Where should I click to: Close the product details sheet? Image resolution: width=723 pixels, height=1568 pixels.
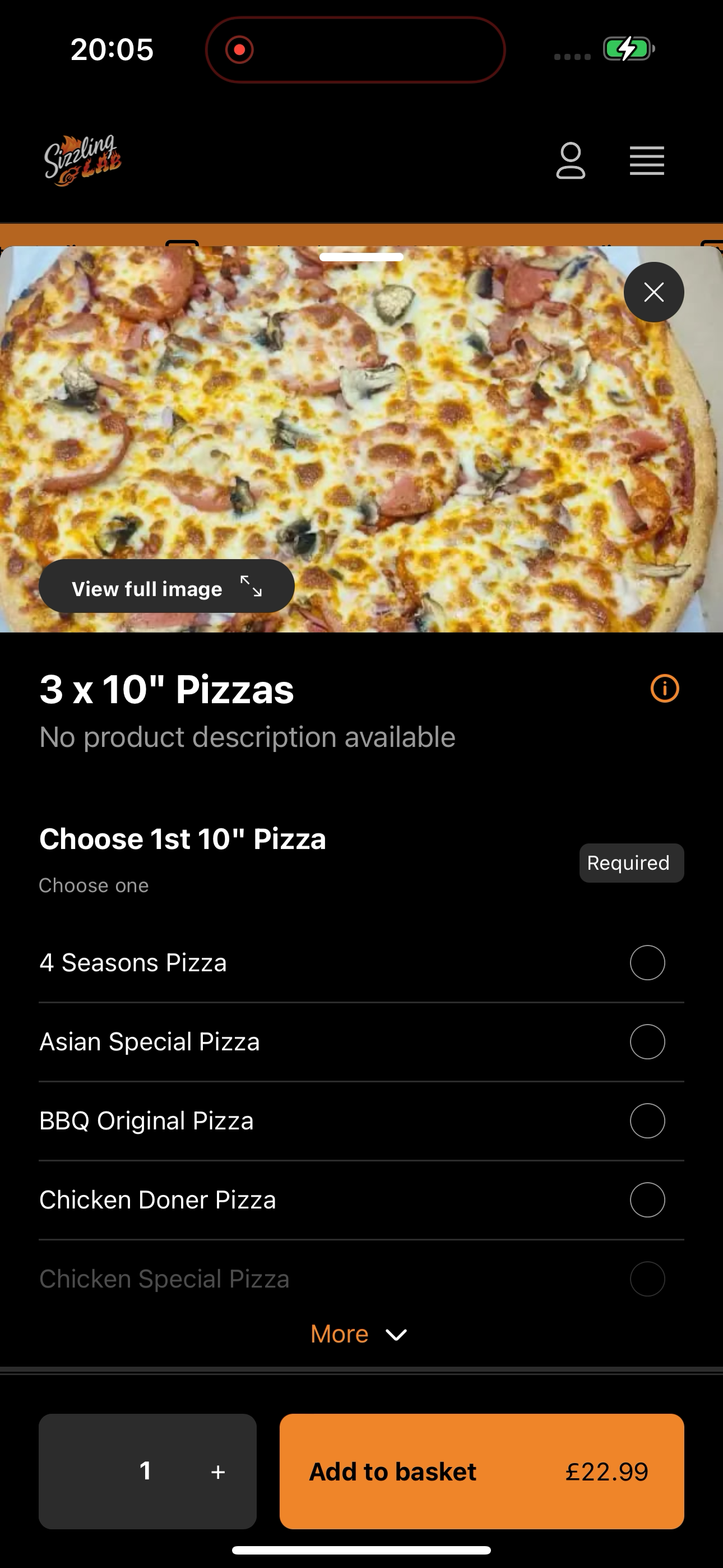tap(654, 292)
